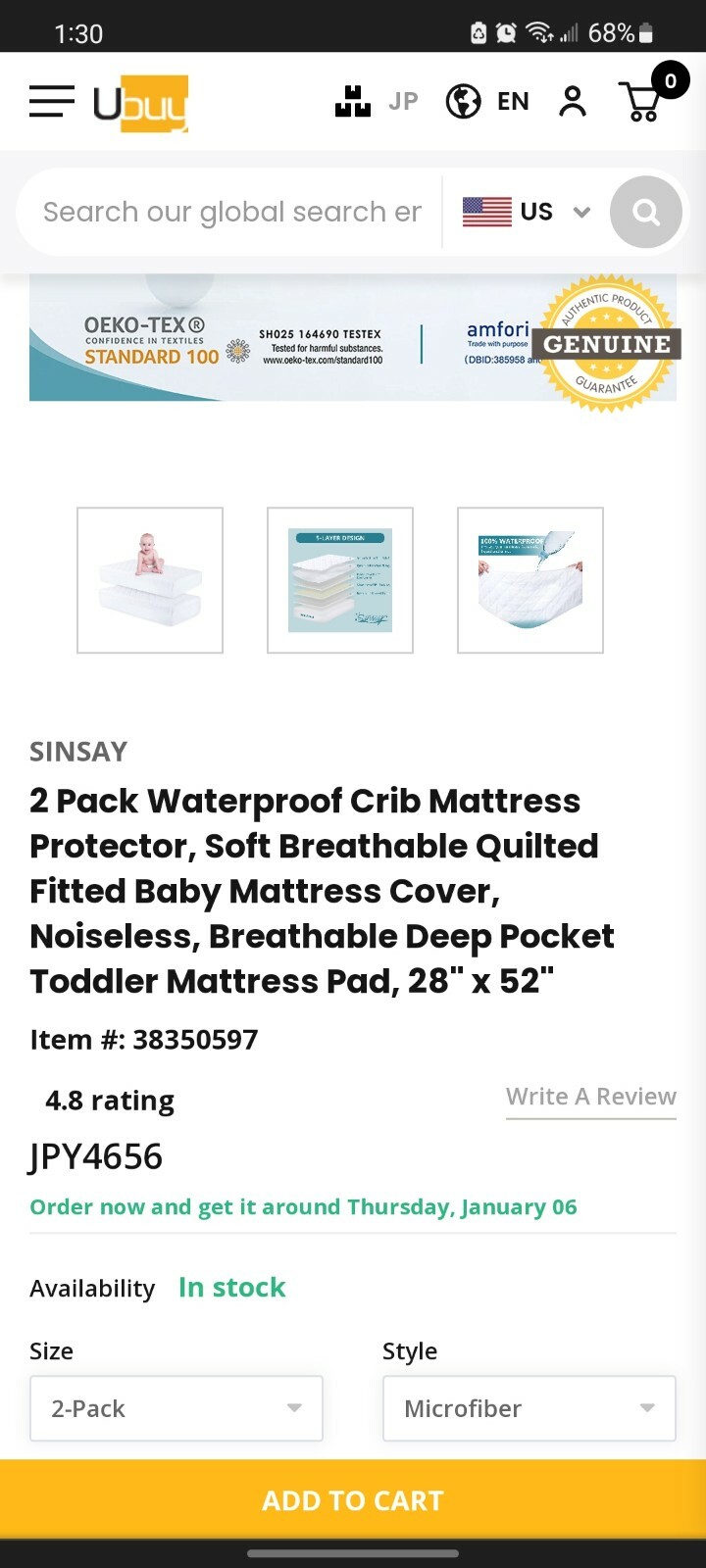Expand the Style dropdown showing Microfiber
706x1568 pixels.
click(529, 1408)
